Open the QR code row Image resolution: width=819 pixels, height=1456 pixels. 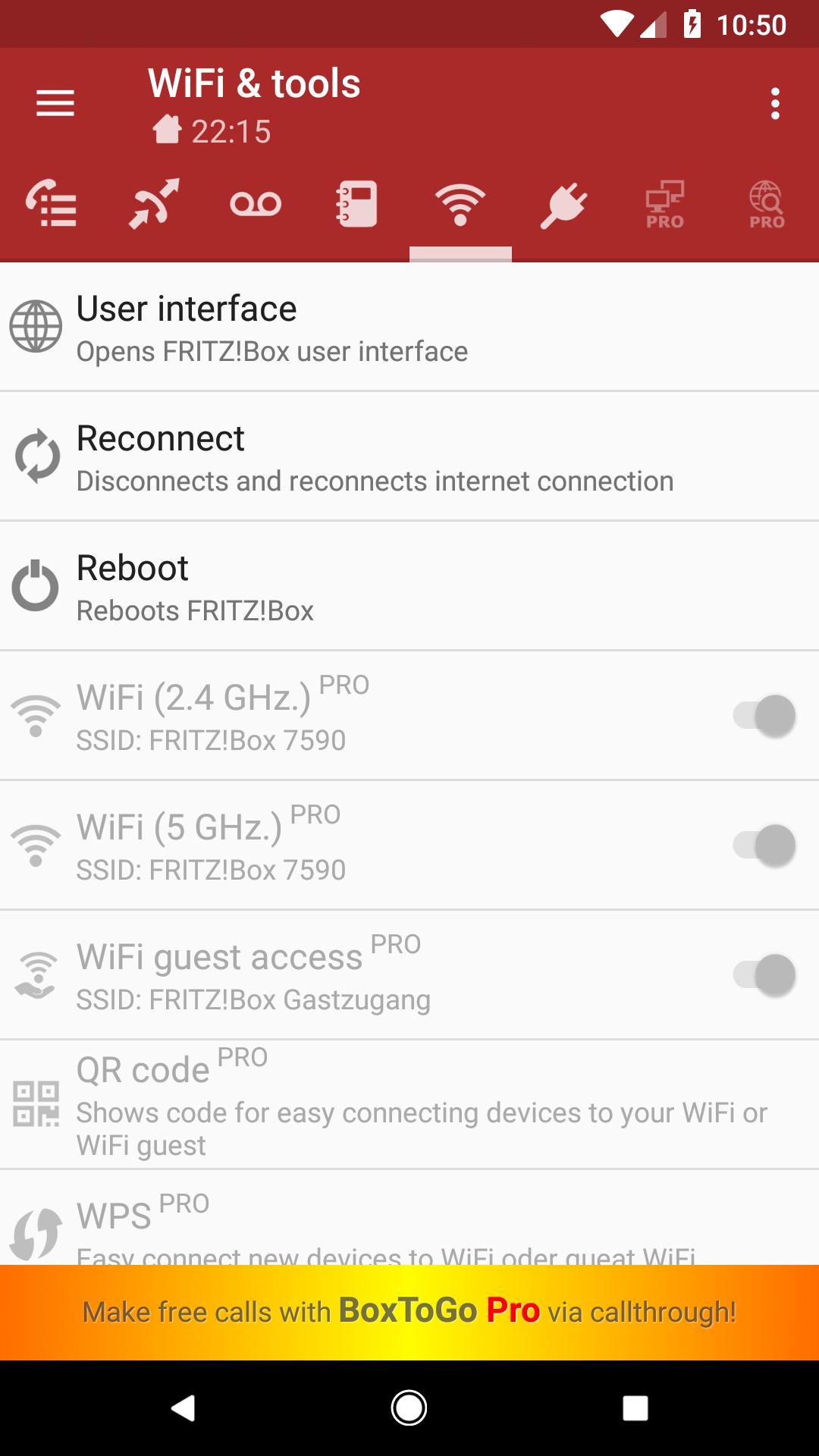coord(409,1104)
